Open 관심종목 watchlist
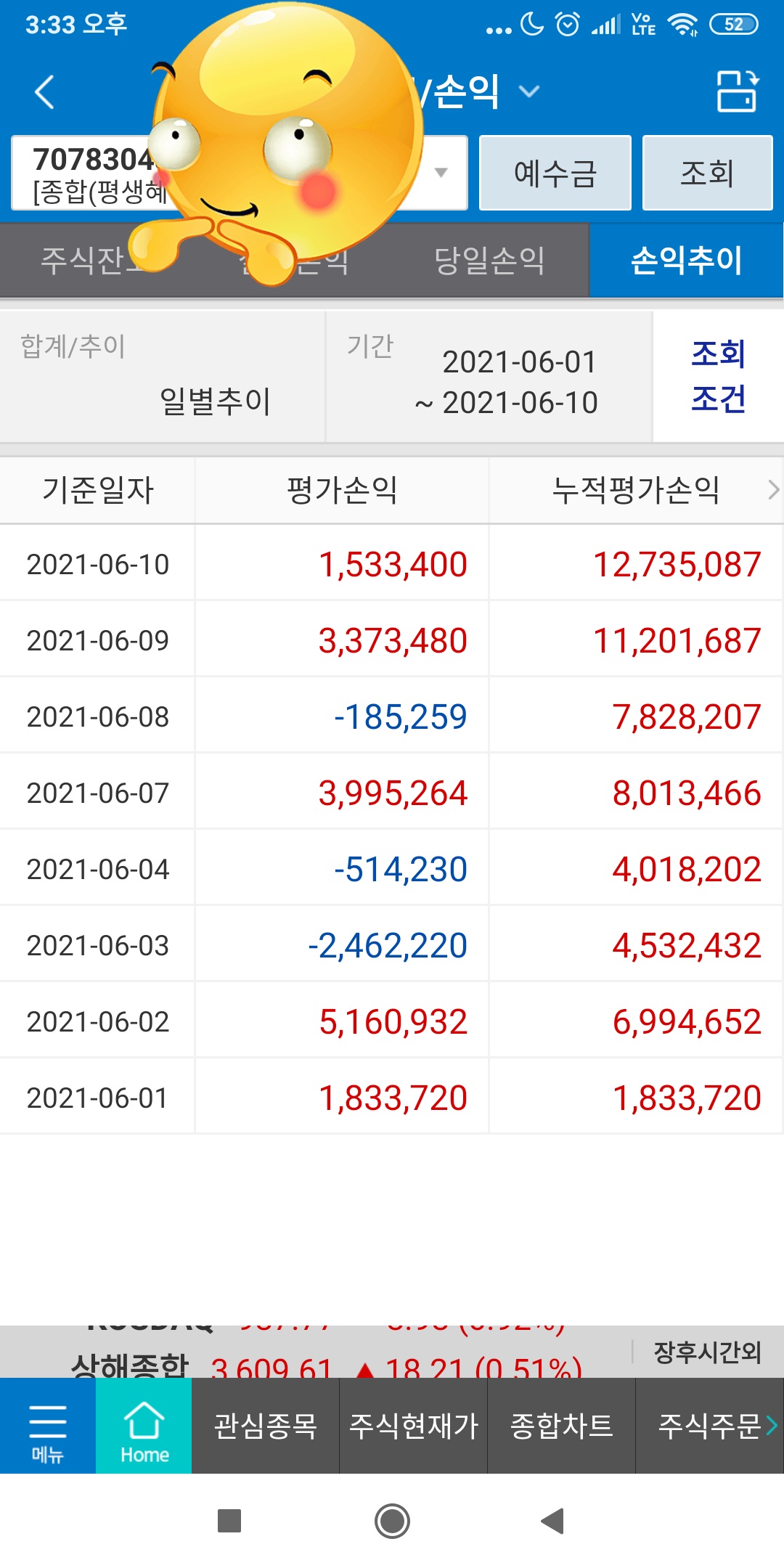This screenshot has height=1568, width=784. [265, 1426]
